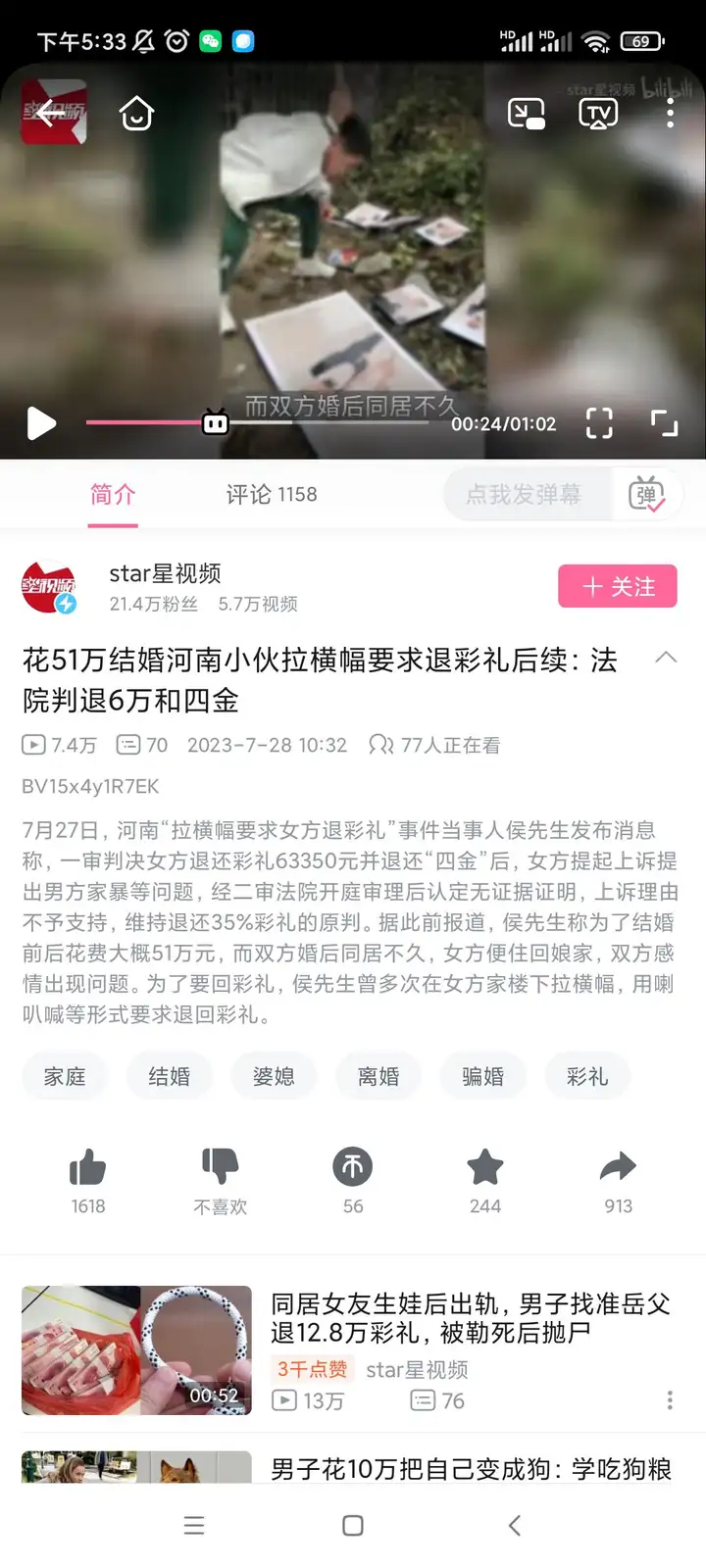Image resolution: width=706 pixels, height=1568 pixels.
Task: Collapse the video description chevron
Action: 666,658
